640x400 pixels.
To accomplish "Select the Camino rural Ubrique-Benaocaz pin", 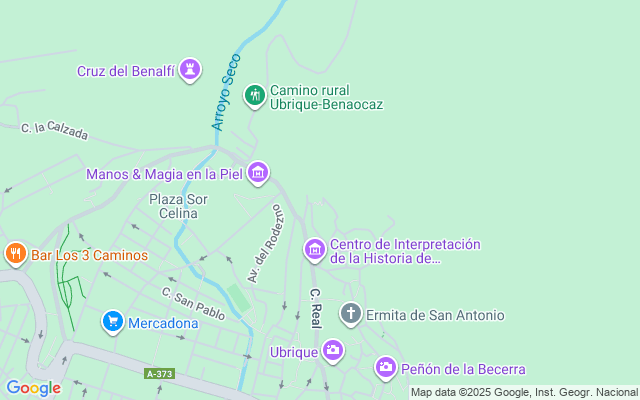I will coord(255,96).
